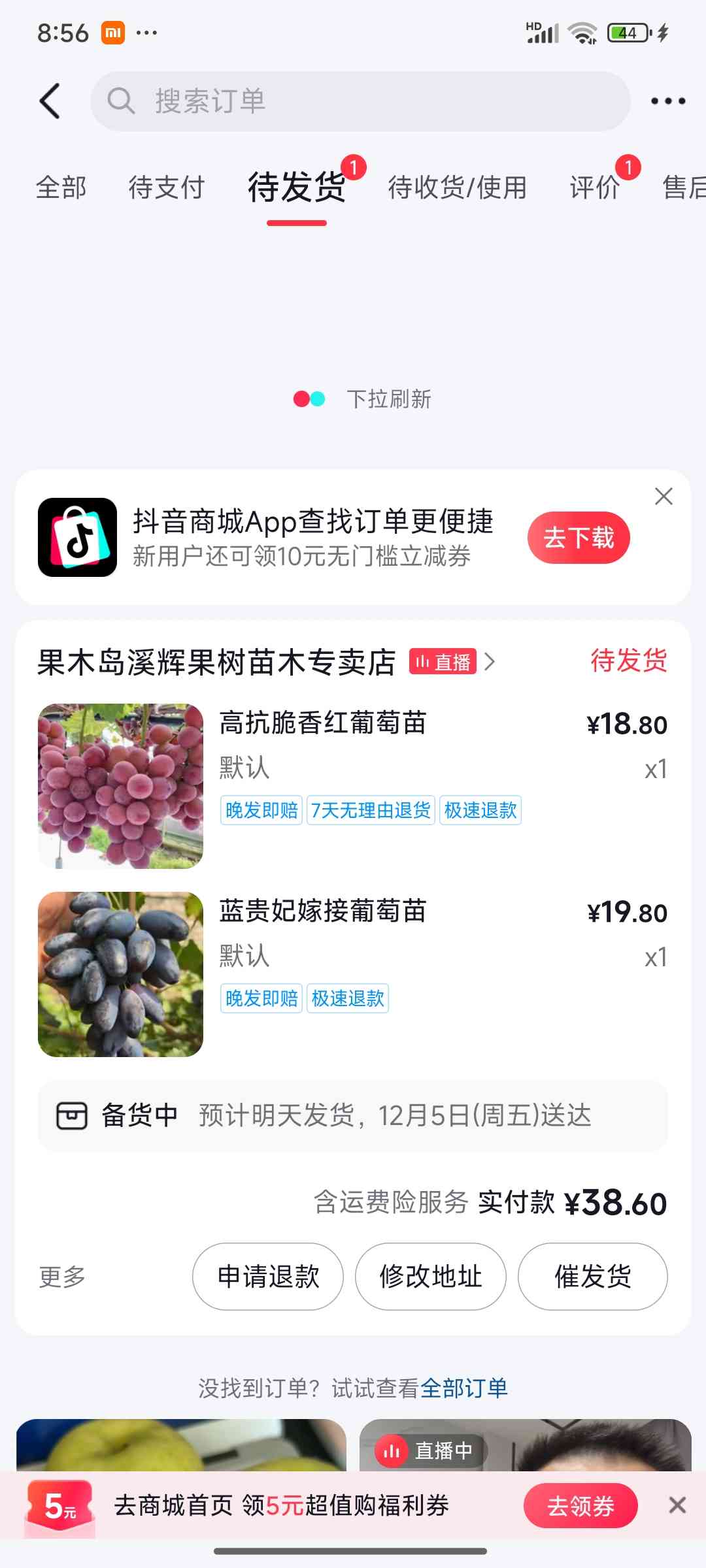Check the 备货中 shipping status row
The height and width of the screenshot is (1568, 706).
(353, 1115)
